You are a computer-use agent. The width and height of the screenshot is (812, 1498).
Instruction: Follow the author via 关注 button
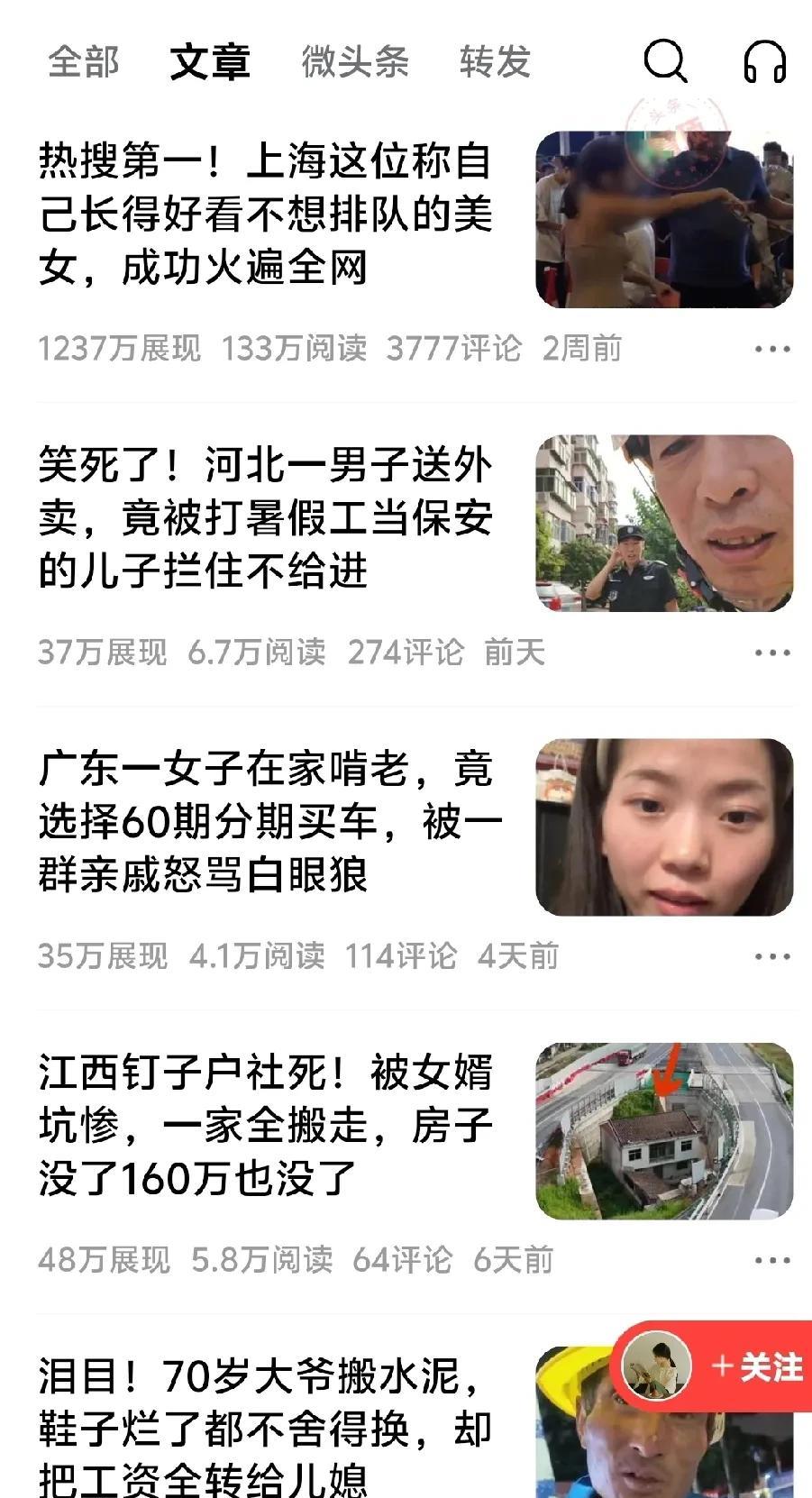(x=755, y=1367)
